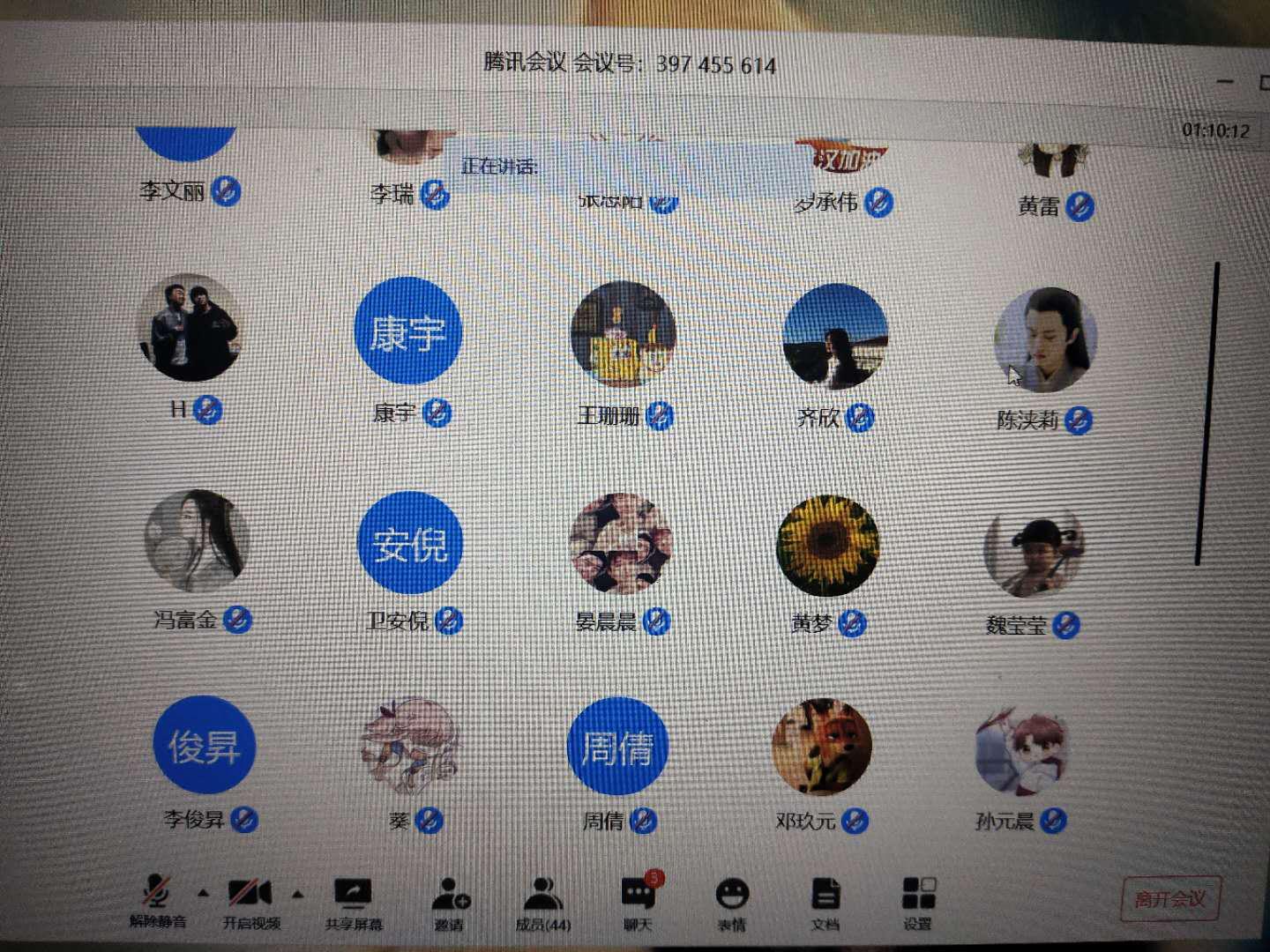Open 成员(44) participants list
This screenshot has width=1270, height=952.
coord(543,902)
